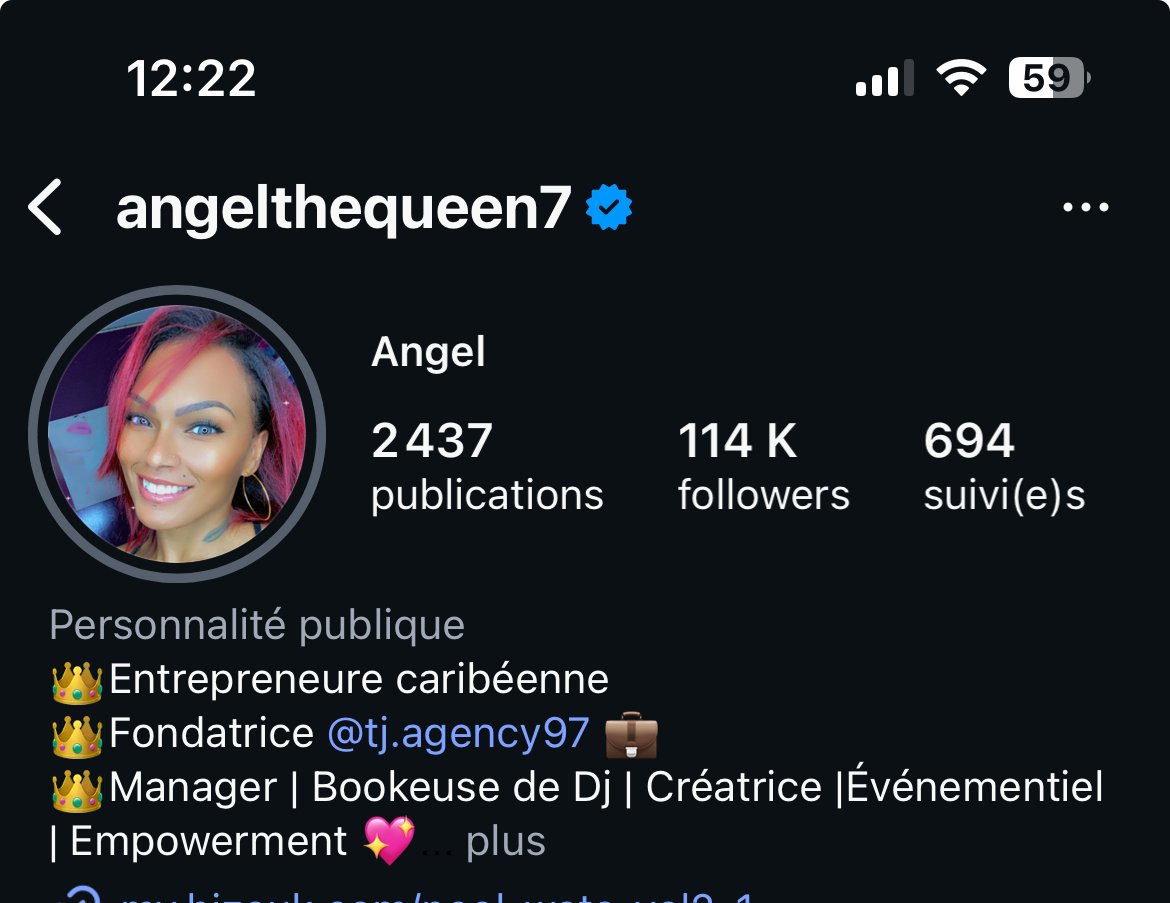Go back using the arrow
Screen dimensions: 1170x903
[x=46, y=208]
